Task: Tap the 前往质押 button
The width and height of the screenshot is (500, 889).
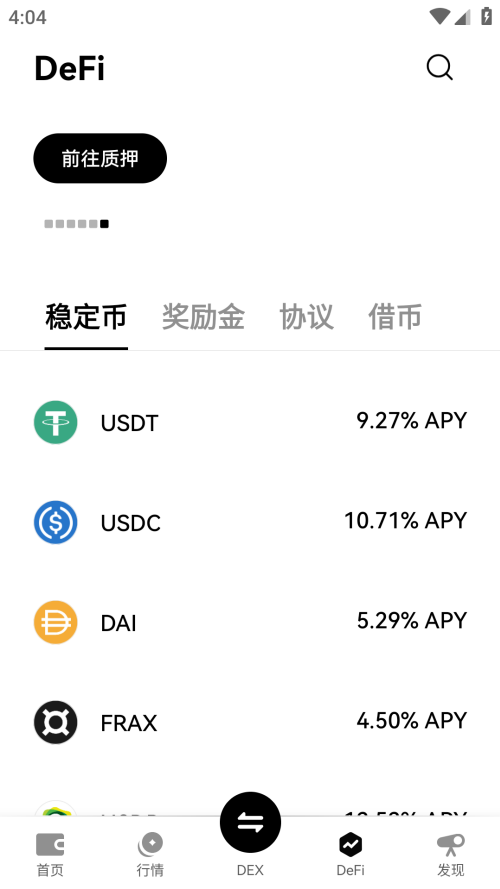Action: click(x=100, y=158)
